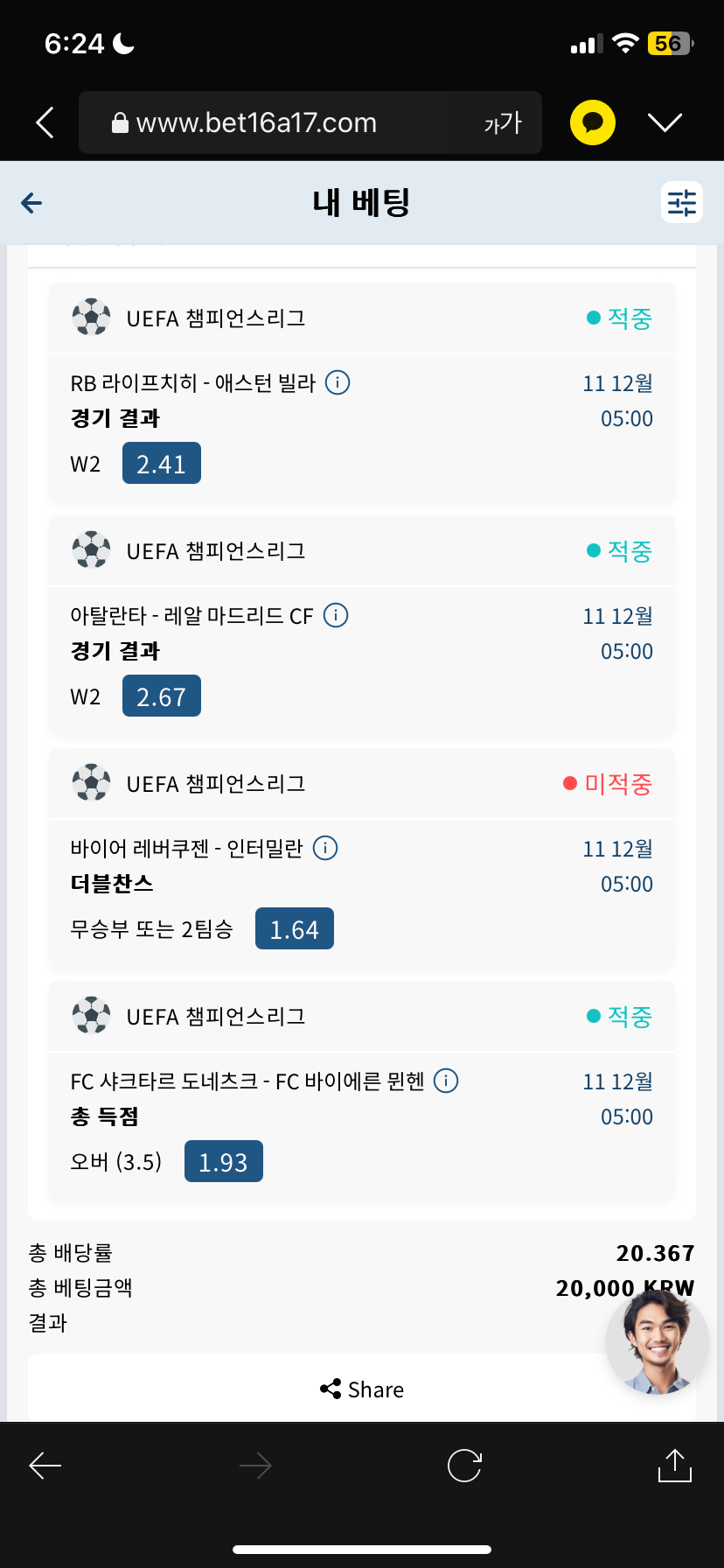Navigate back with the bottom toolbar arrow

point(45,1466)
